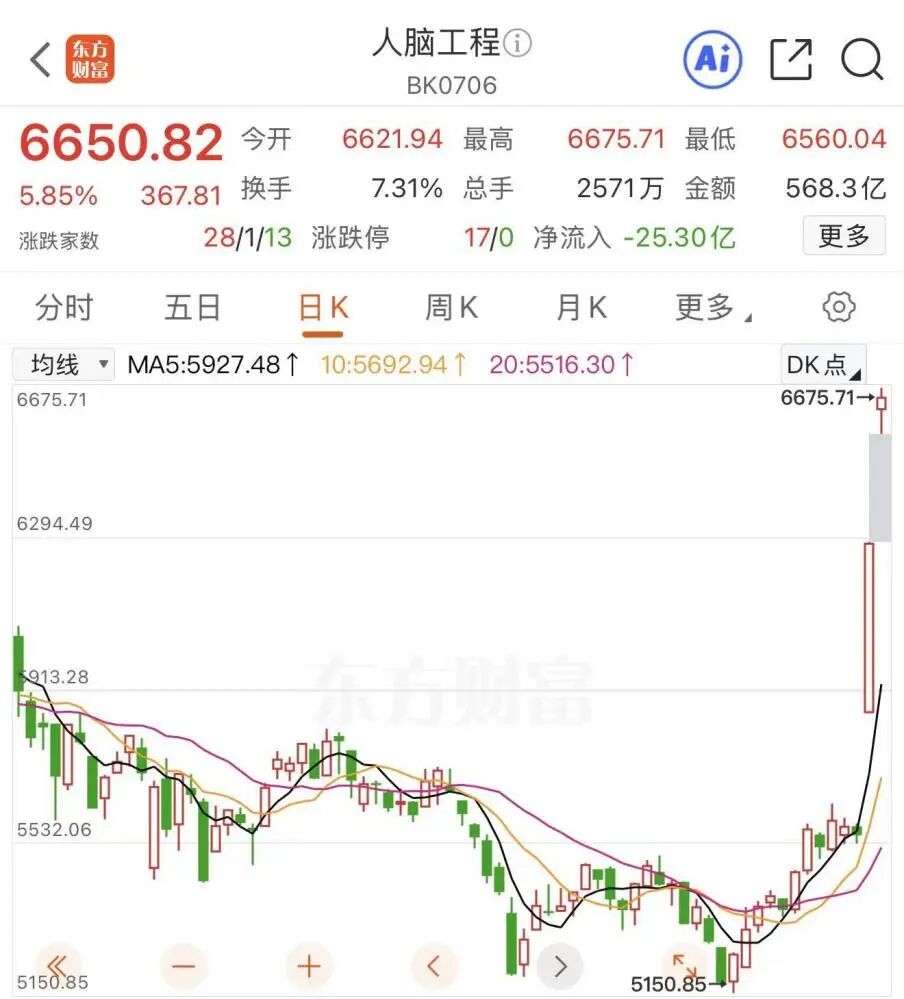Open the fullscreen expand icon near 5150.85
Screen dimensions: 904x999
pyautogui.click(x=685, y=966)
